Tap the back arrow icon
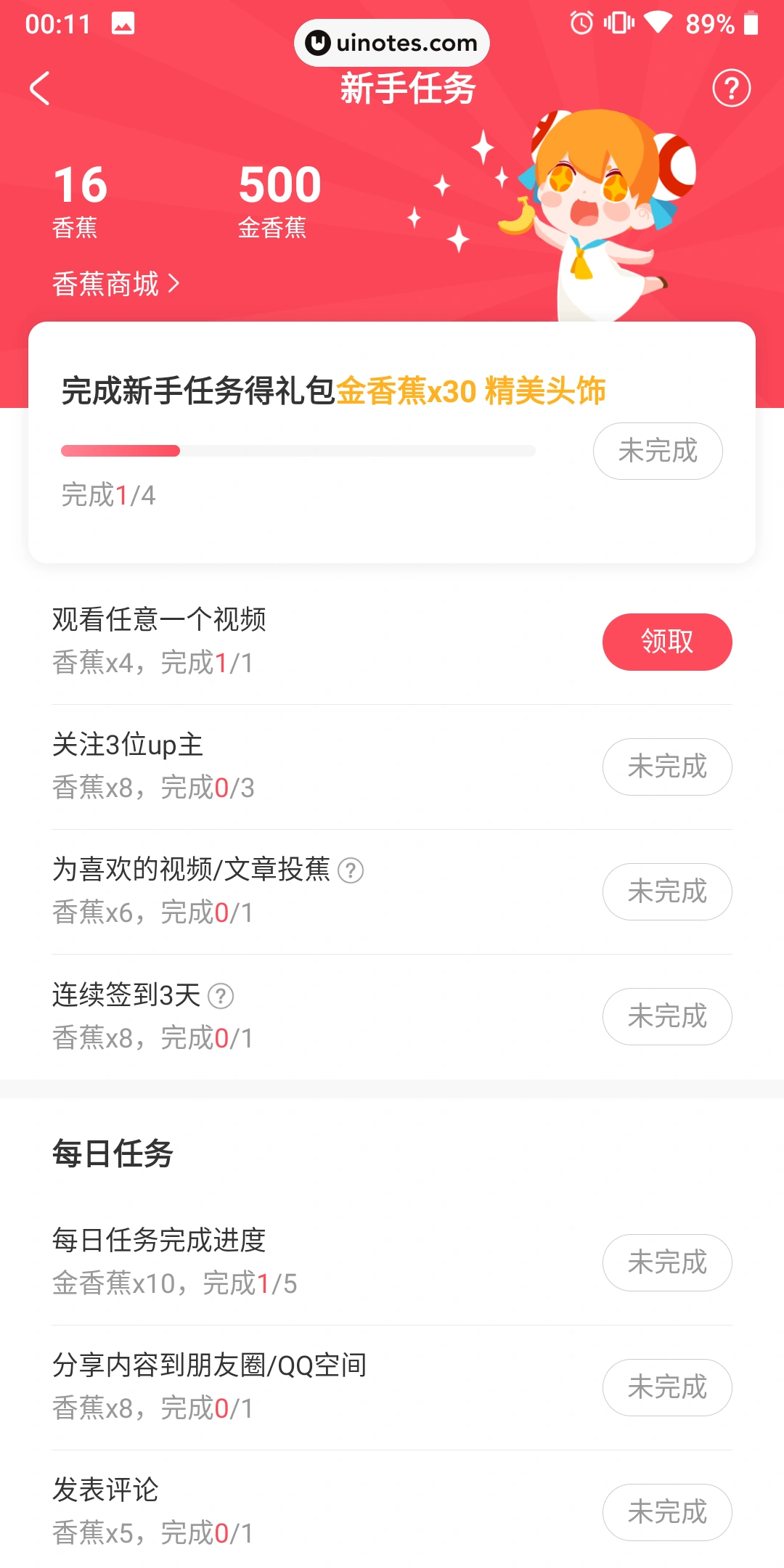784x1568 pixels. (39, 89)
